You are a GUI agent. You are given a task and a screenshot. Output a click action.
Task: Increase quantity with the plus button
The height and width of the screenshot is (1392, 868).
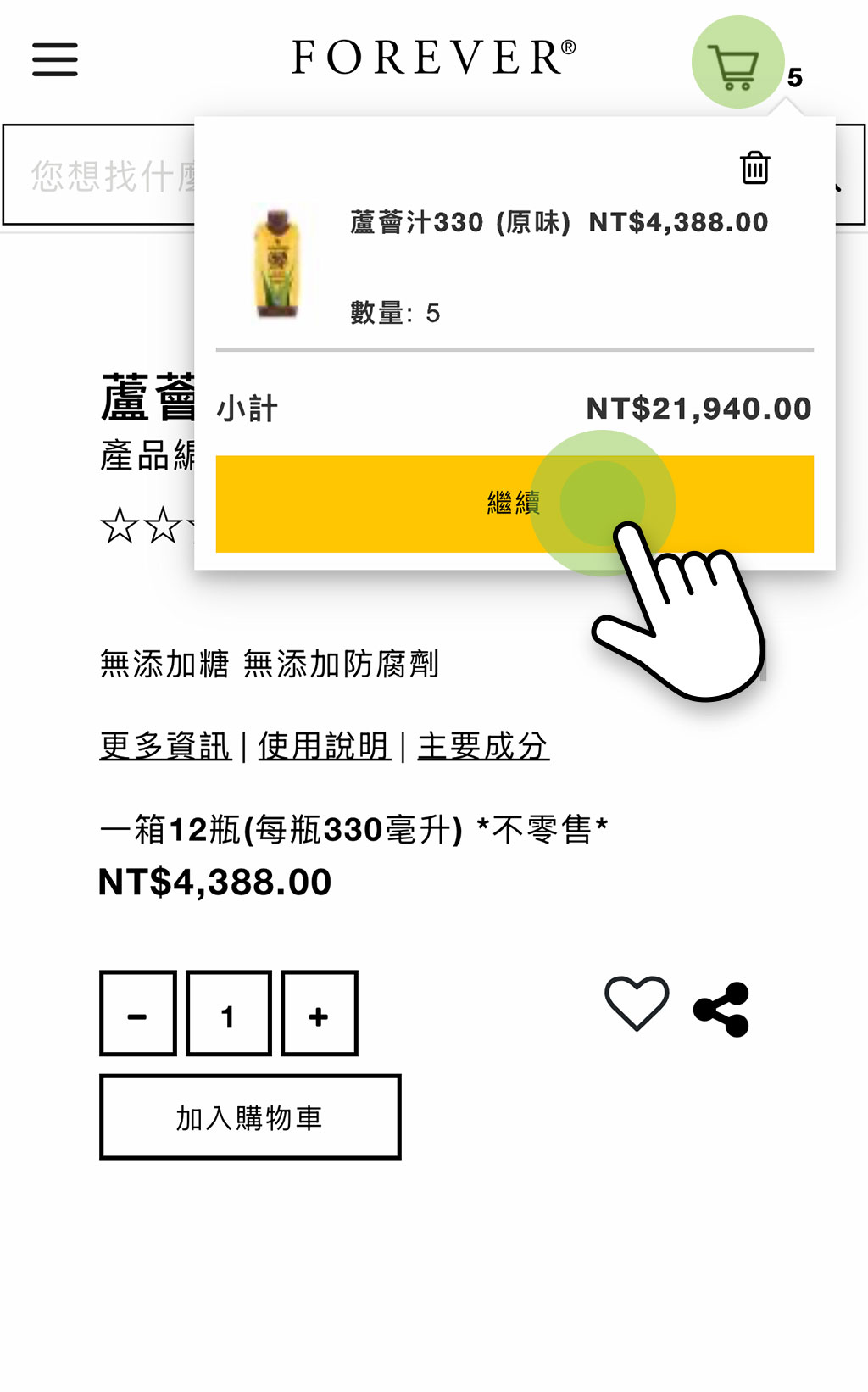pos(319,1014)
